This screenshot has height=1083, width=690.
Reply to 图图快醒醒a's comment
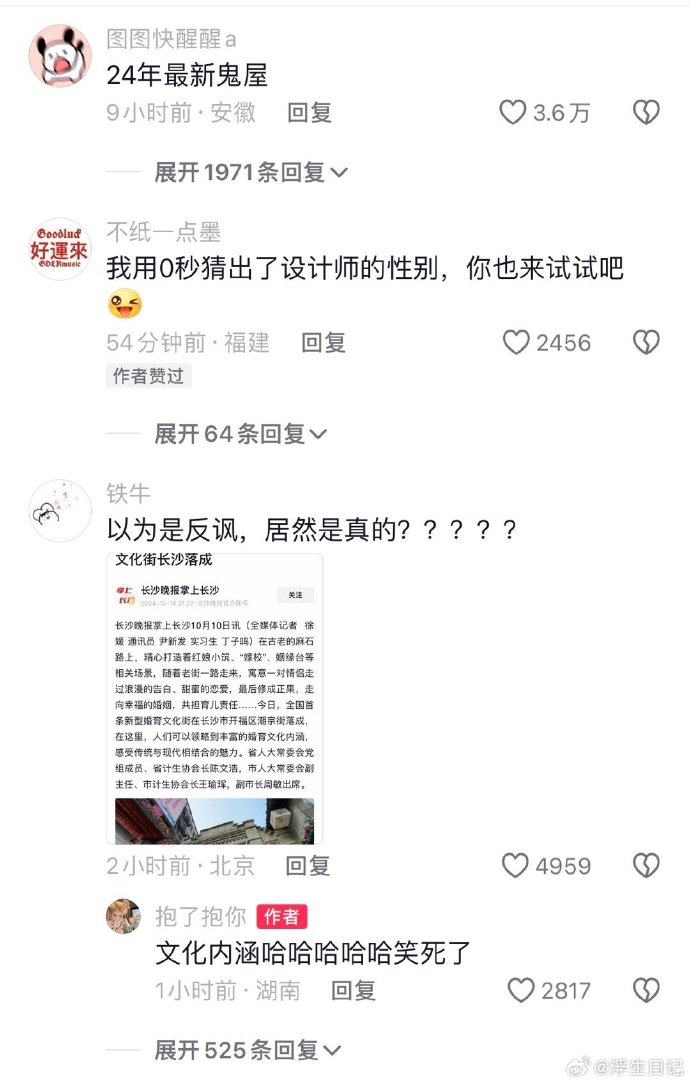click(309, 113)
